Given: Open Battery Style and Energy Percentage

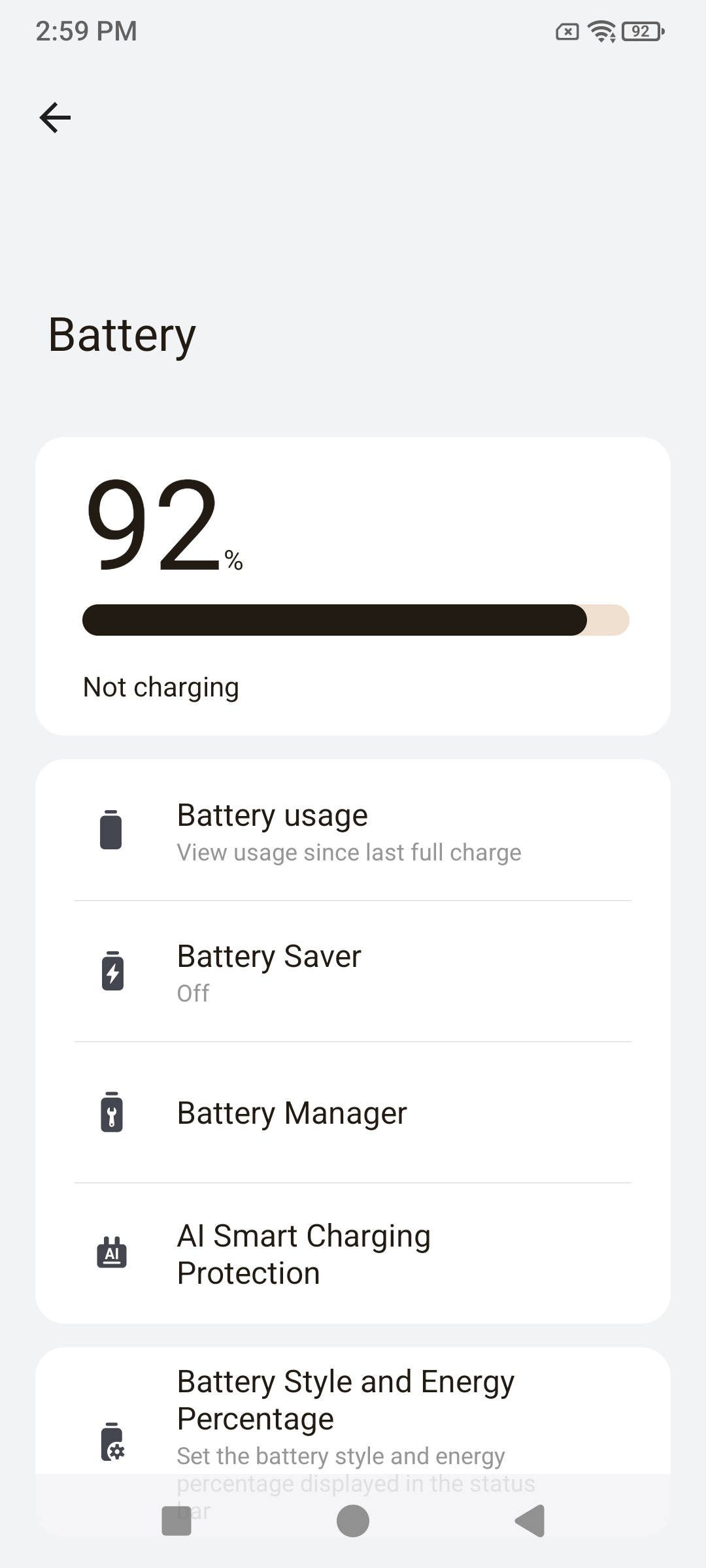Looking at the screenshot, I should click(x=353, y=1411).
